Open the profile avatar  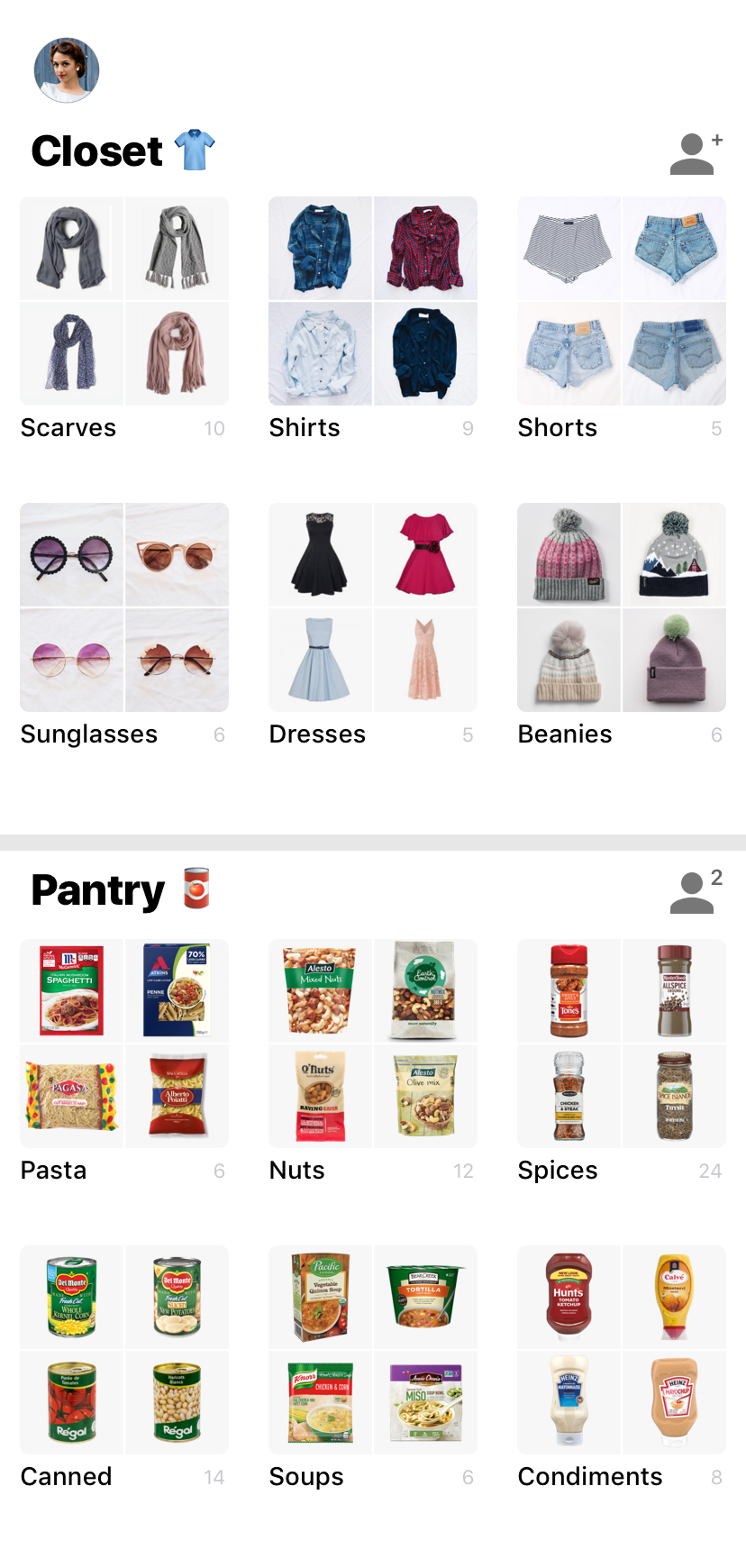coord(66,70)
